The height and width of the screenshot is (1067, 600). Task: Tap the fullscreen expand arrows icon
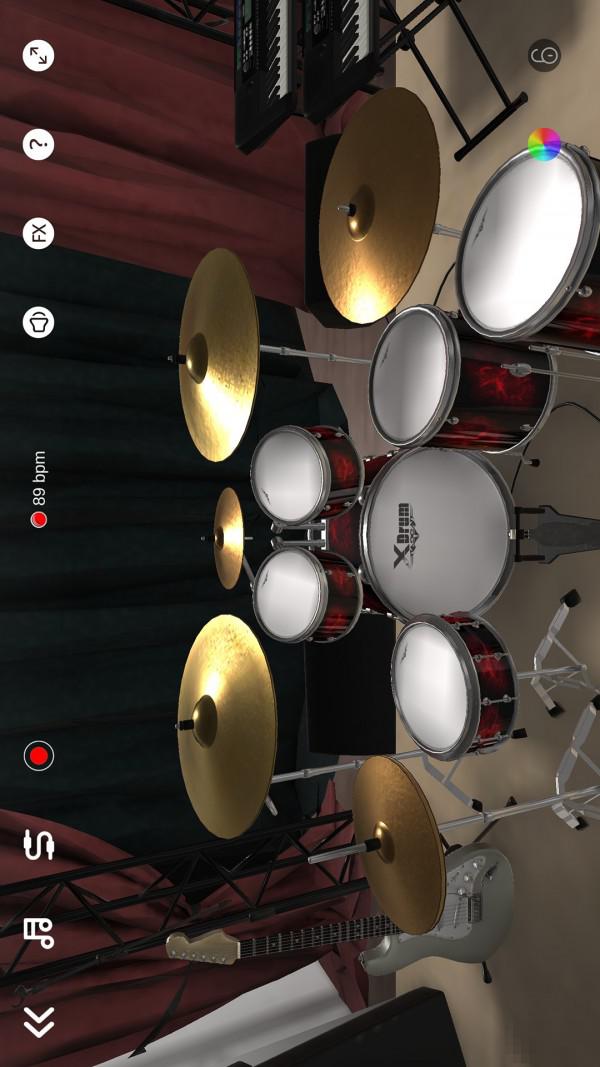38,55
